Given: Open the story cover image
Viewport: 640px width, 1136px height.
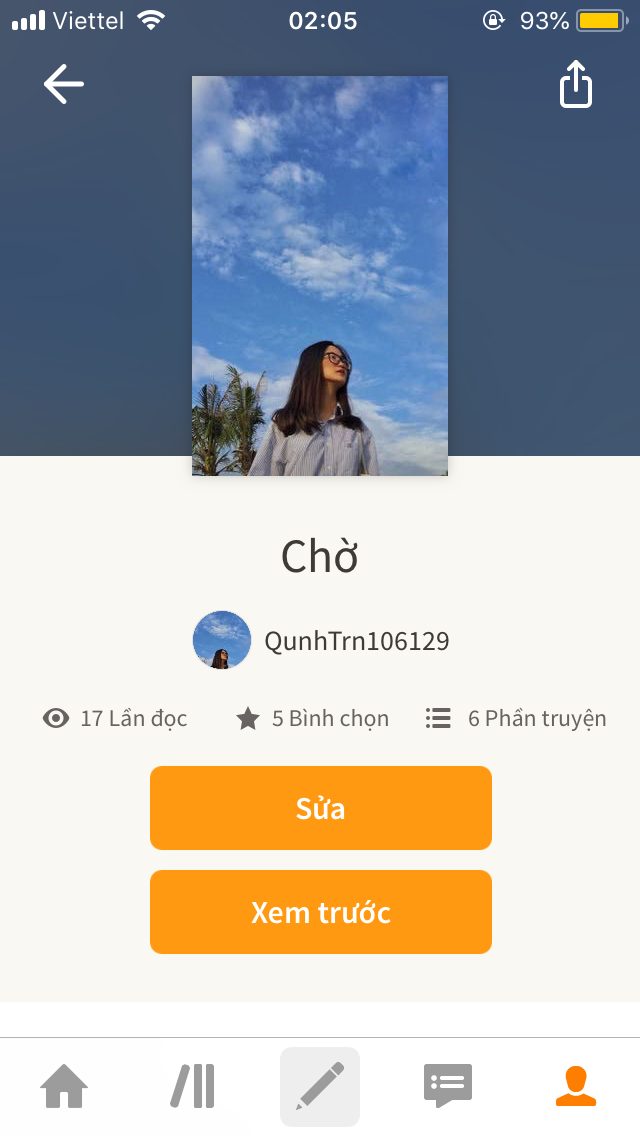Looking at the screenshot, I should click(320, 275).
